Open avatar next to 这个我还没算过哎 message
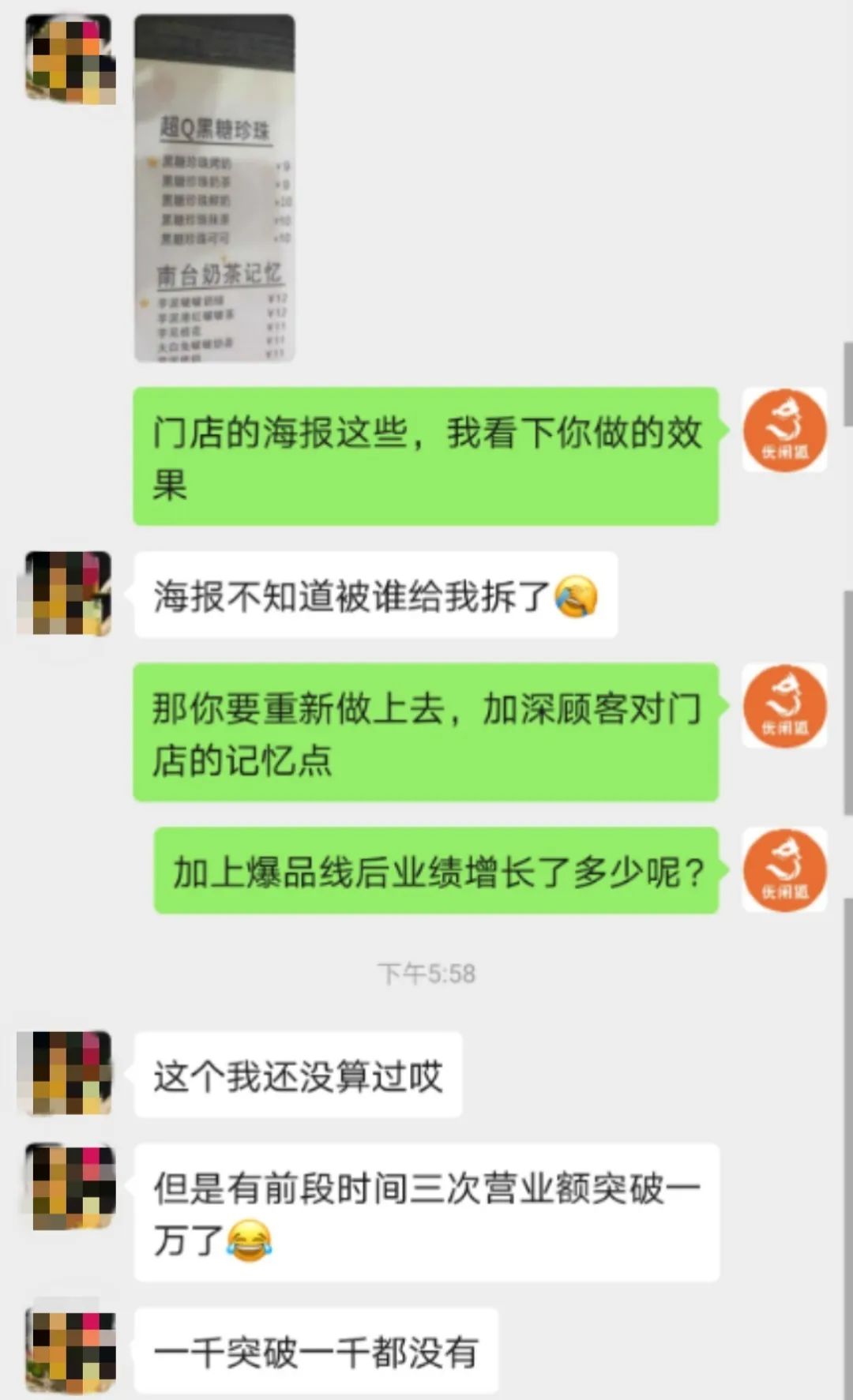The height and width of the screenshot is (1400, 853). pos(64,1072)
